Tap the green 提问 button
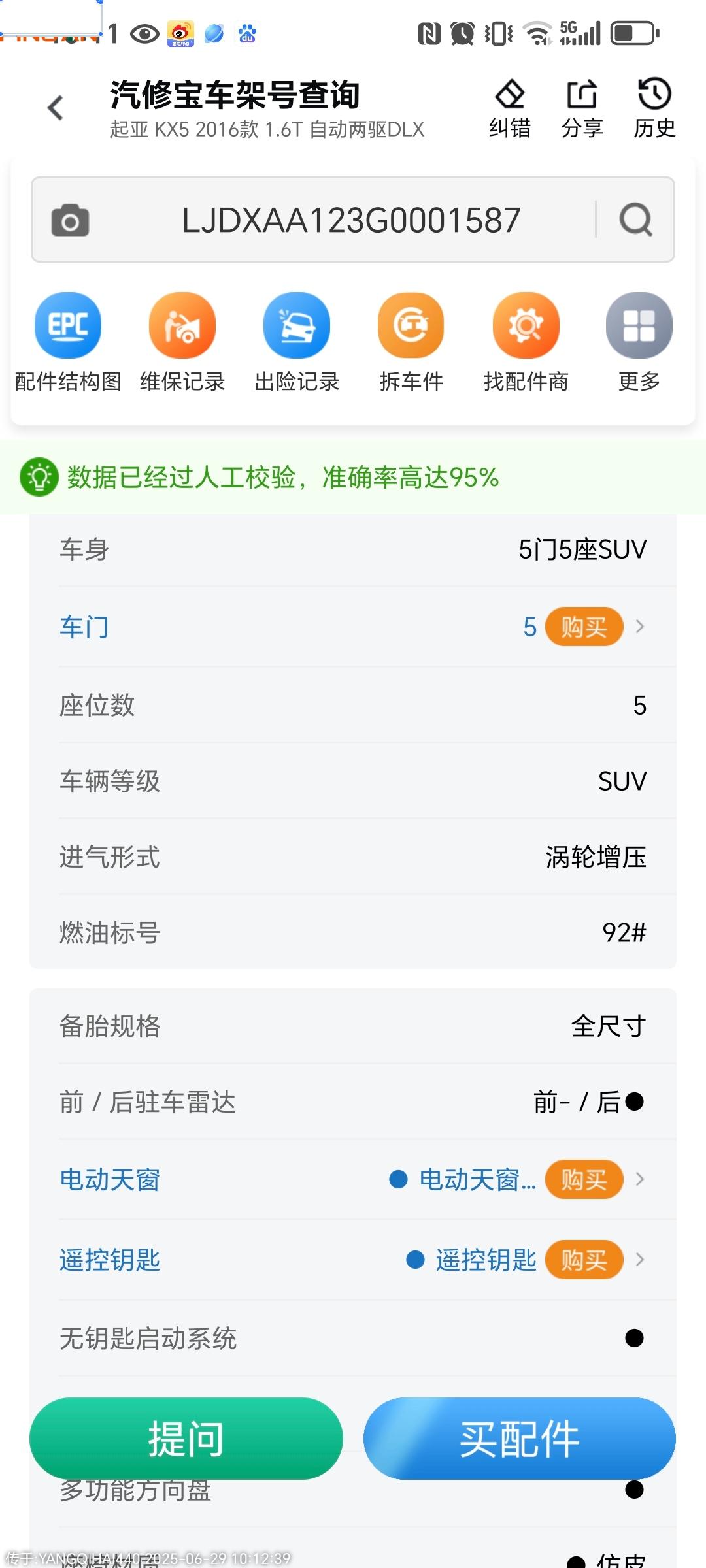The width and height of the screenshot is (706, 1568). point(186,1438)
